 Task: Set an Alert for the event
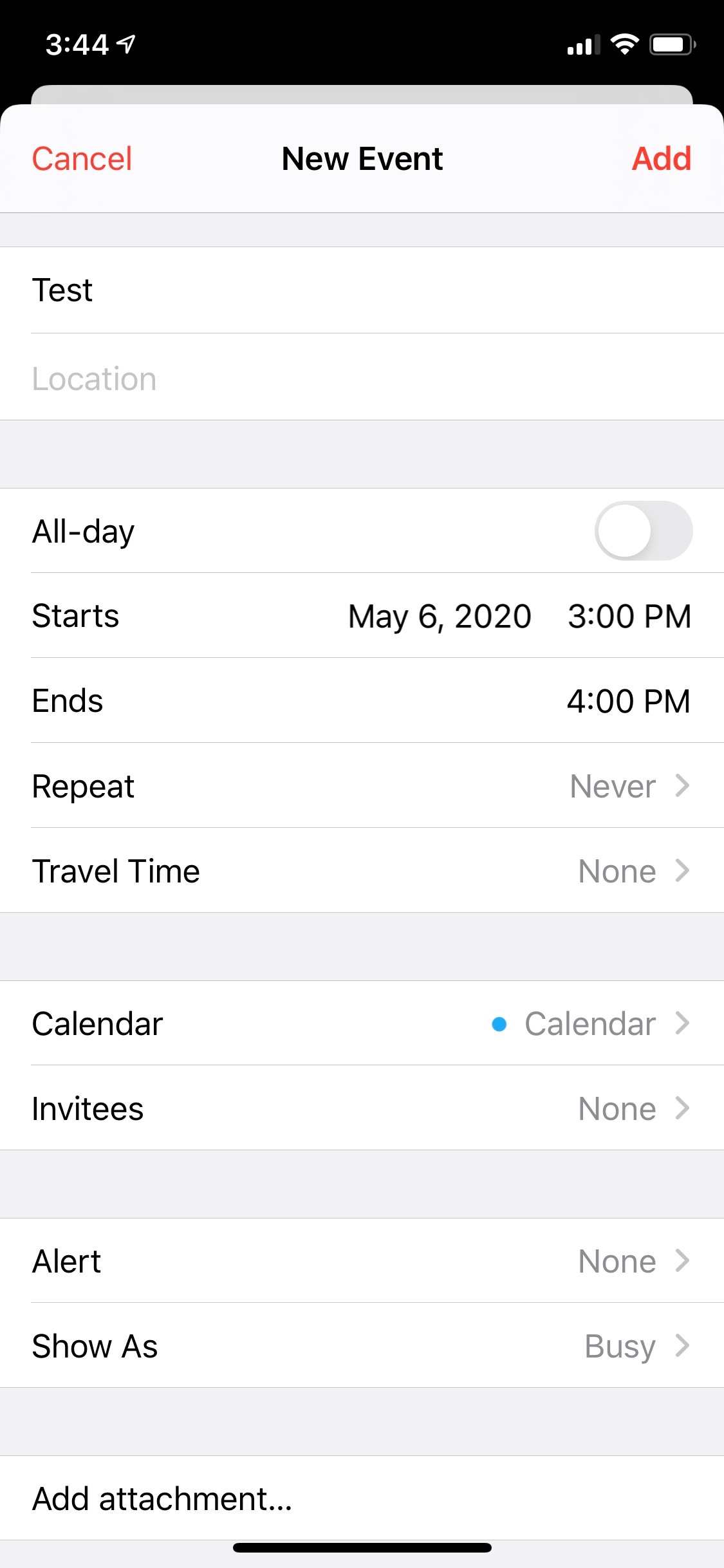click(362, 1261)
